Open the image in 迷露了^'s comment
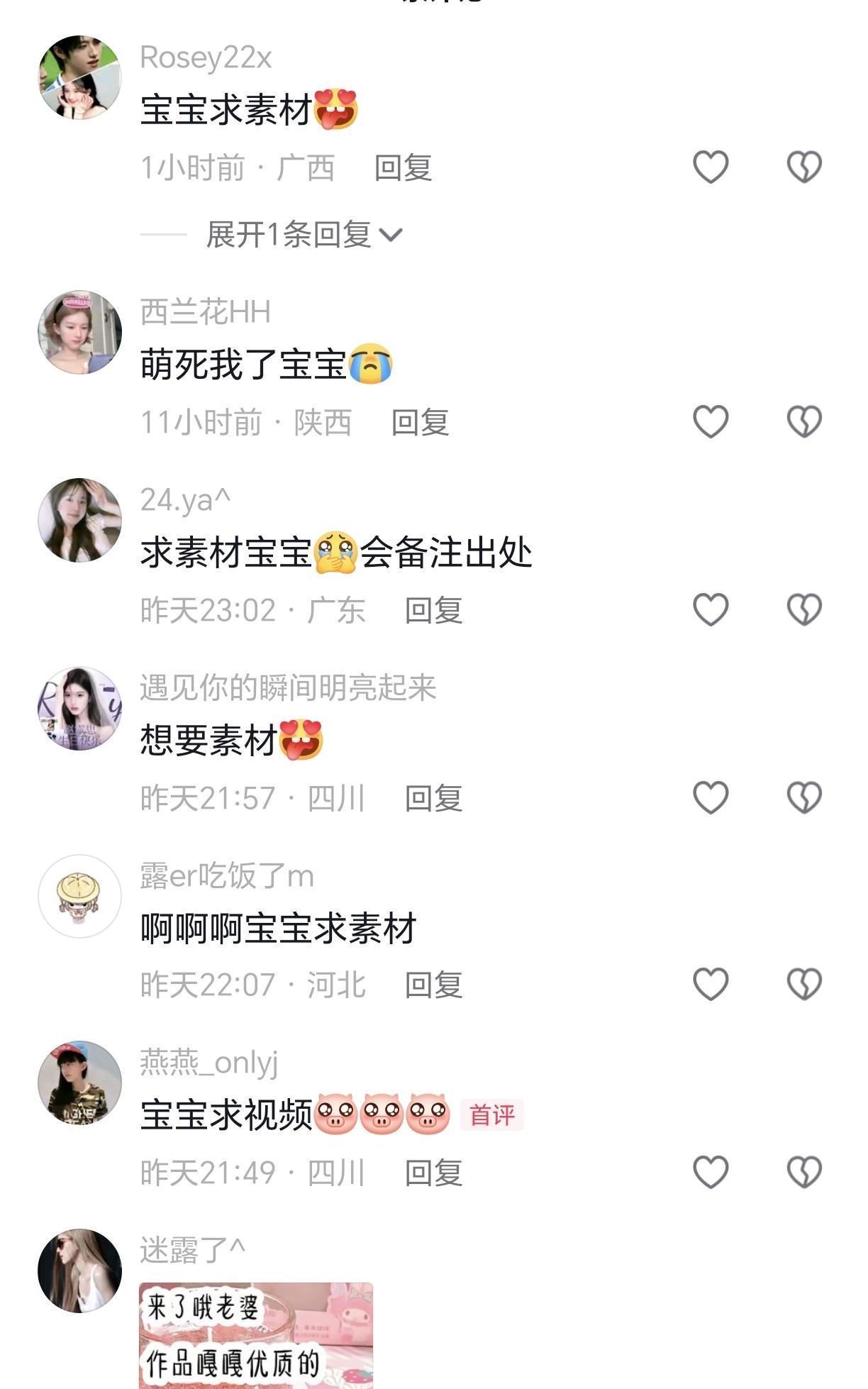 [256, 1335]
